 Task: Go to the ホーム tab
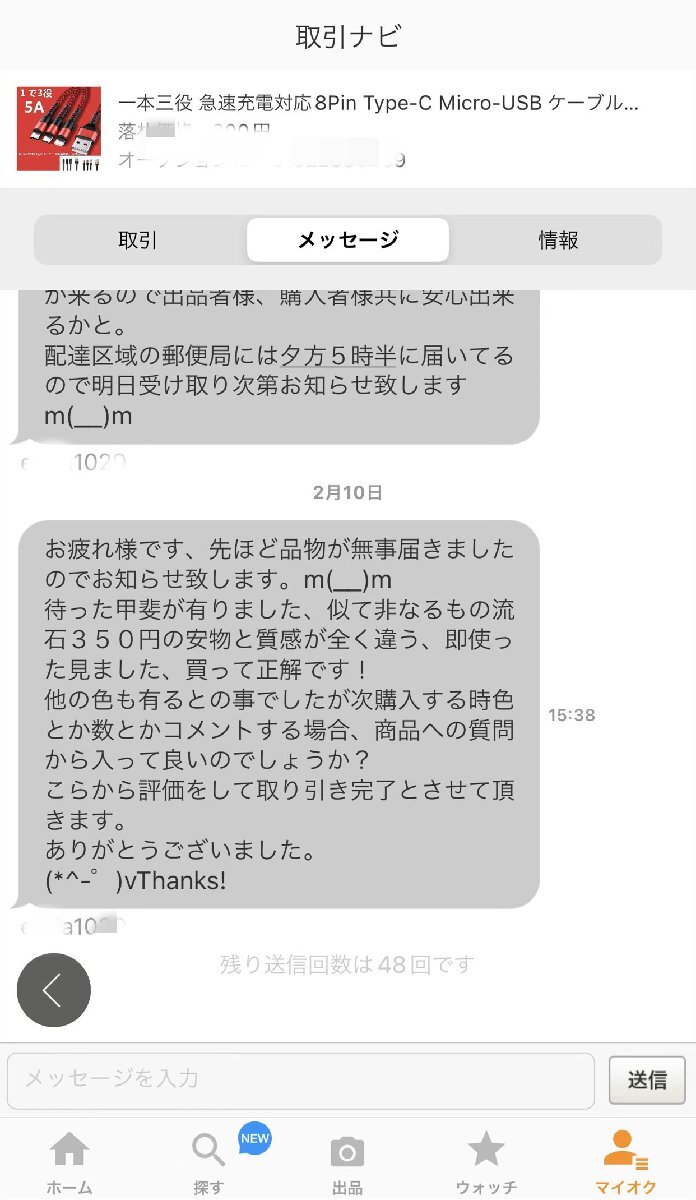pyautogui.click(x=70, y=1162)
